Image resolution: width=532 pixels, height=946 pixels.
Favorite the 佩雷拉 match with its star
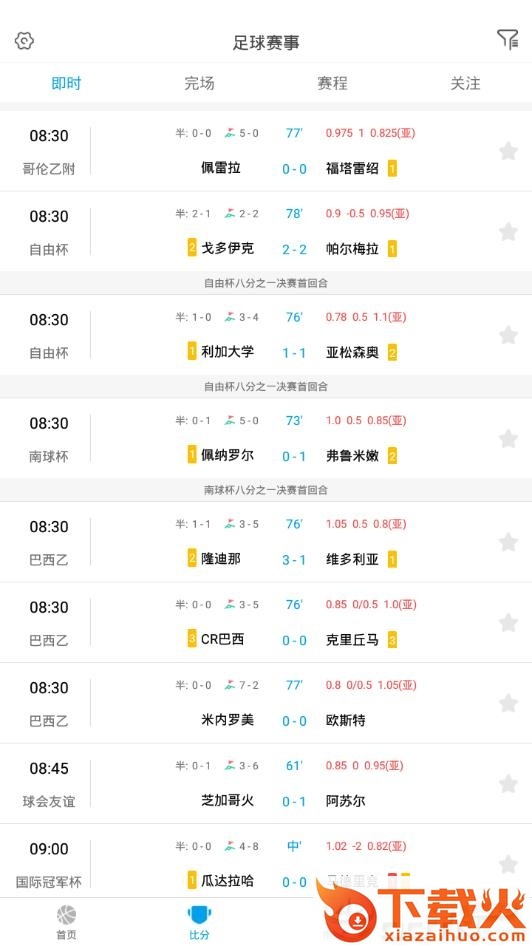[x=508, y=151]
